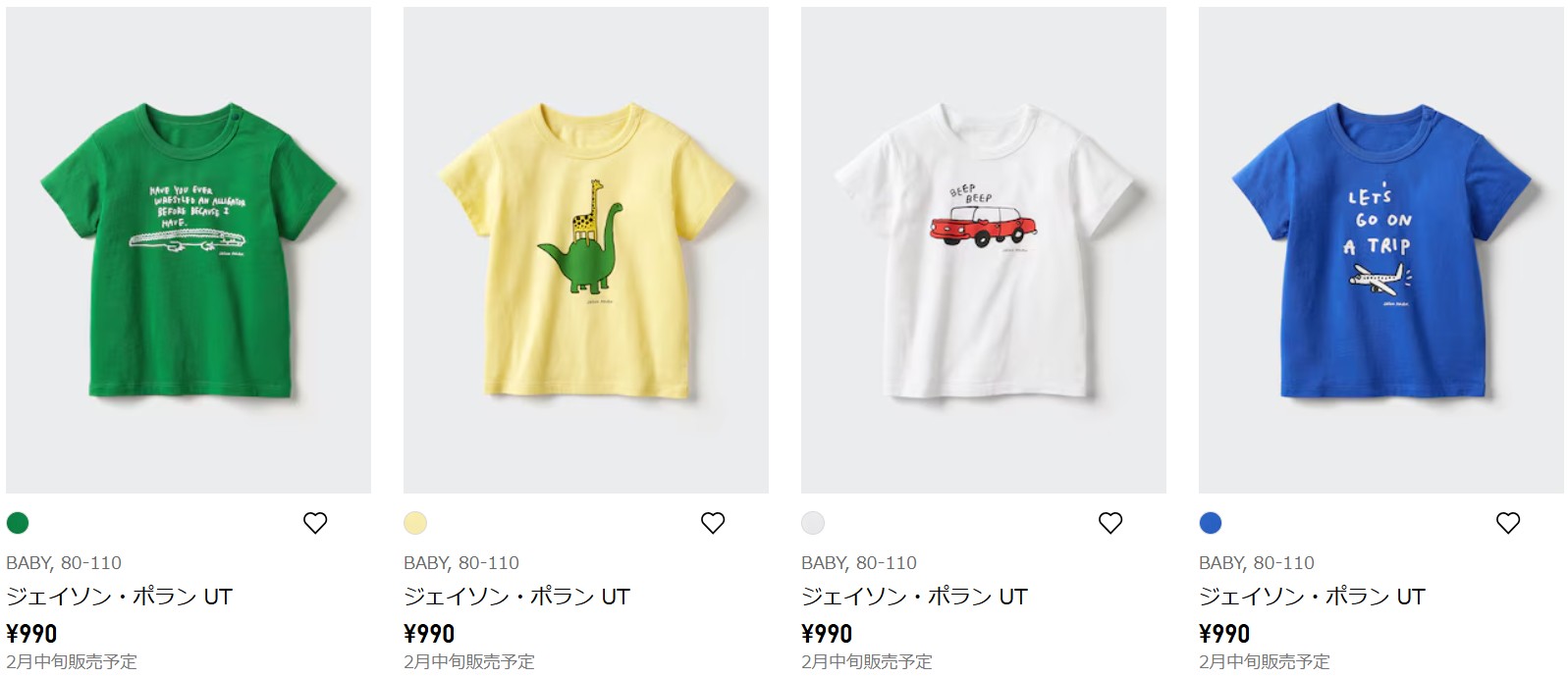The image size is (1568, 677).
Task: Add the green T-shirt to favorites
Action: pyautogui.click(x=315, y=523)
